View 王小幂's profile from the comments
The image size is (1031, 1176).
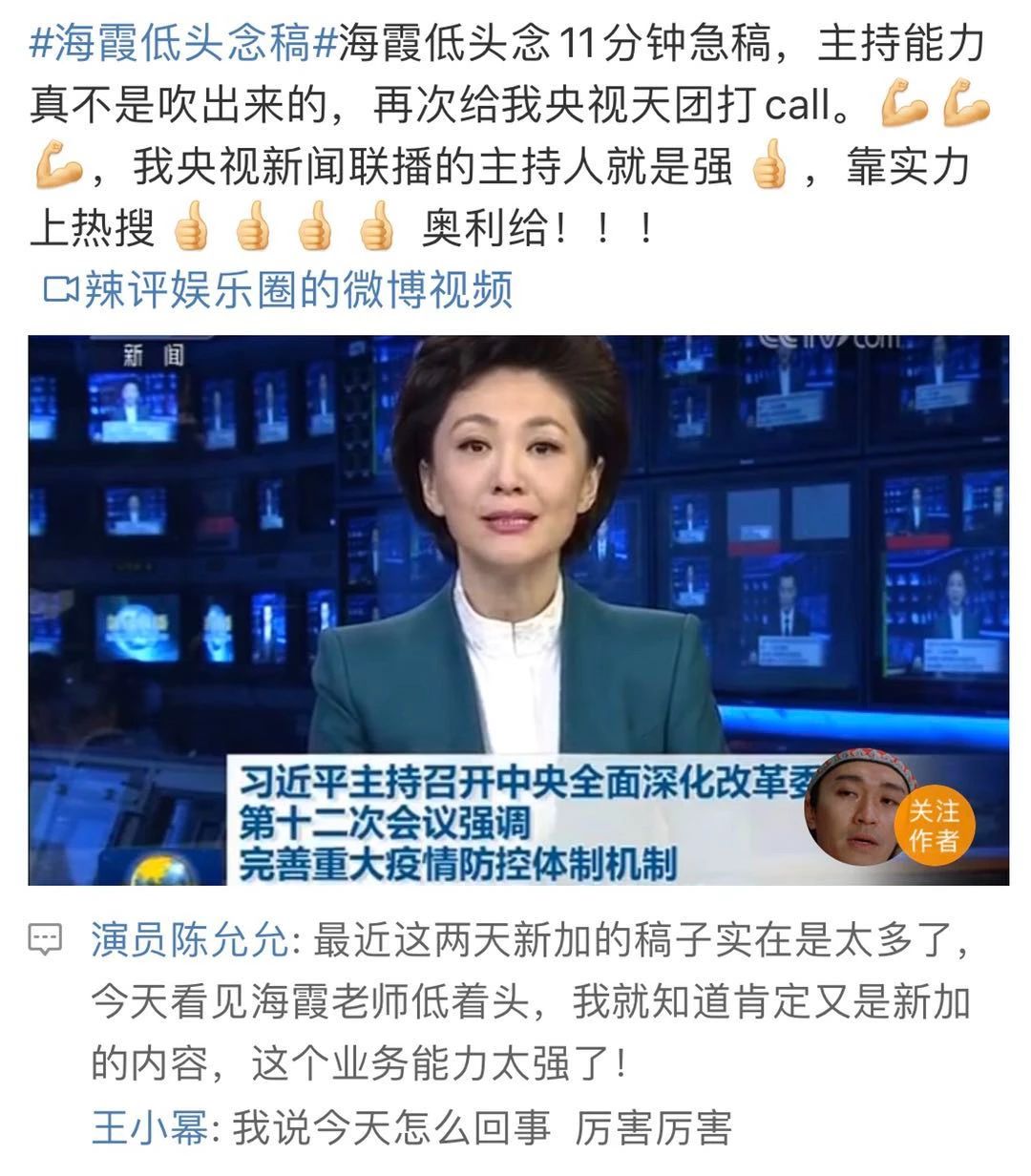pos(150,1128)
